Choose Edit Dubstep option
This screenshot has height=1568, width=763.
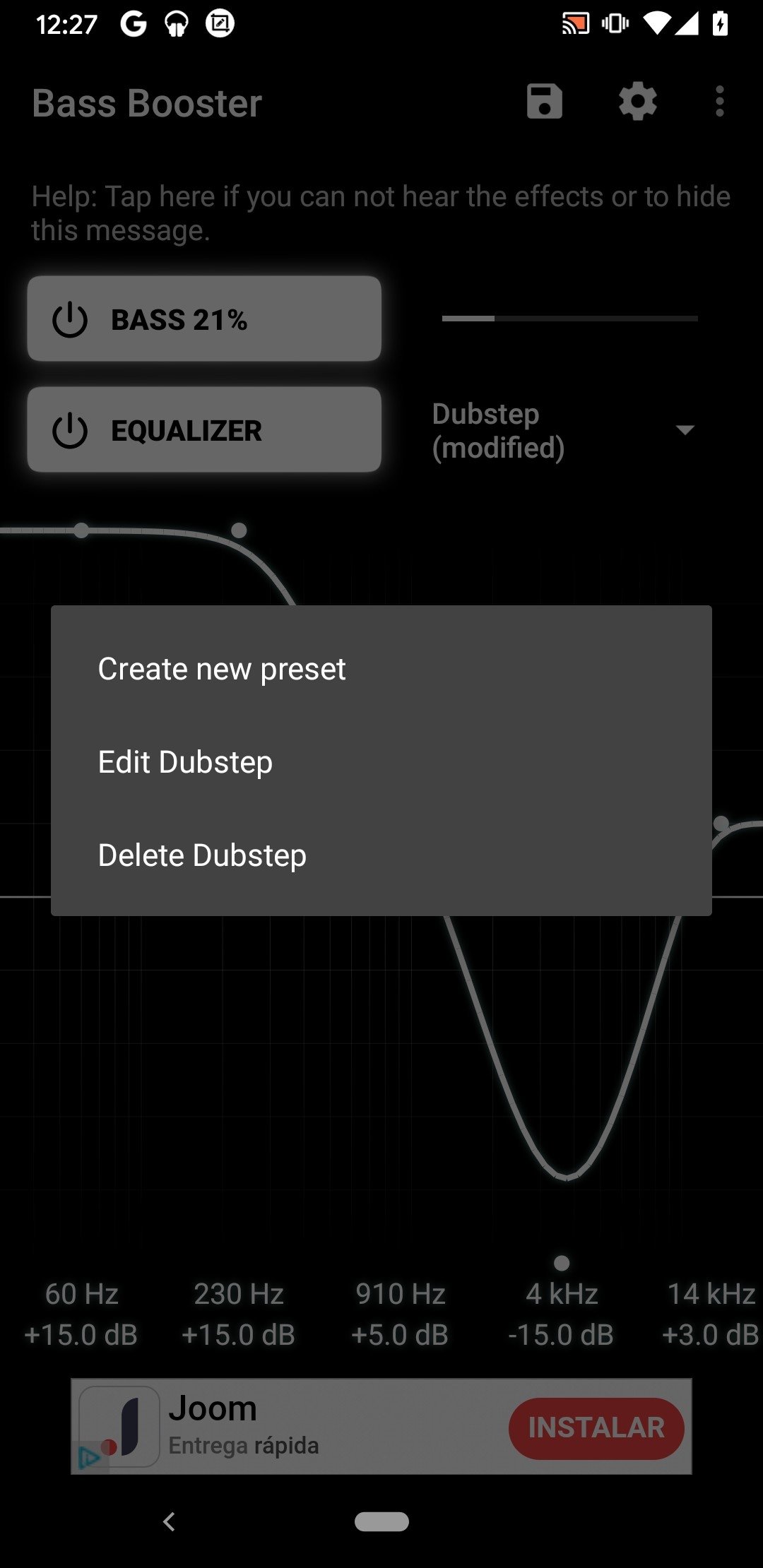pyautogui.click(x=381, y=761)
